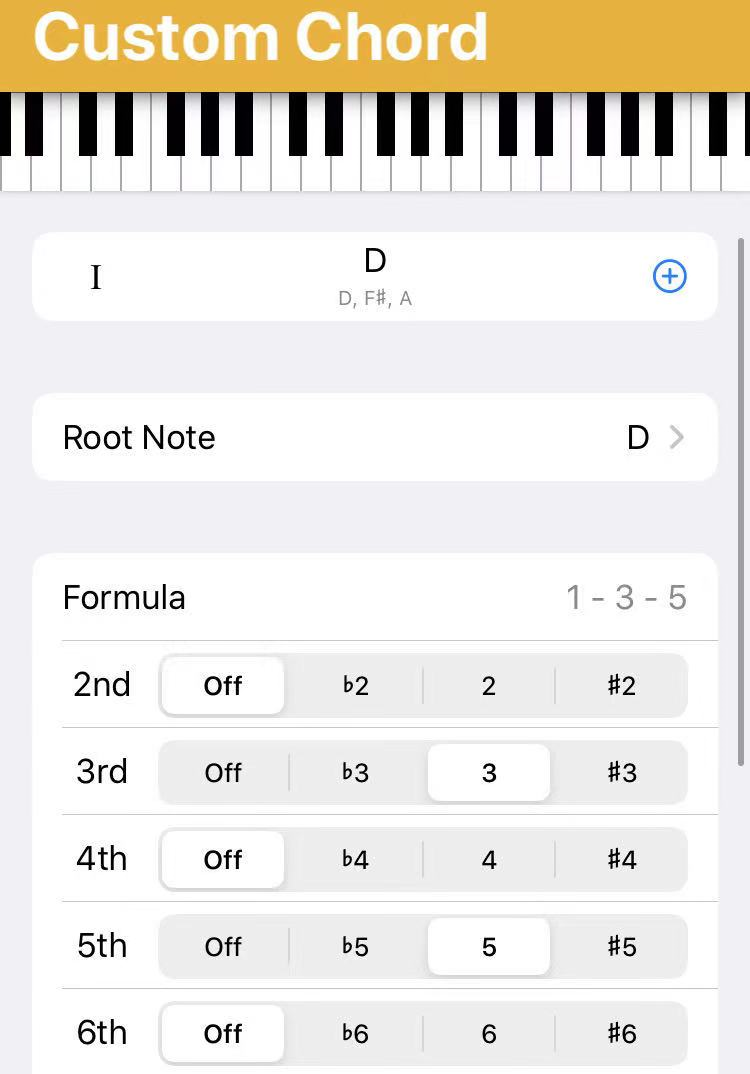Select #6 for the 6th interval

click(x=621, y=1034)
